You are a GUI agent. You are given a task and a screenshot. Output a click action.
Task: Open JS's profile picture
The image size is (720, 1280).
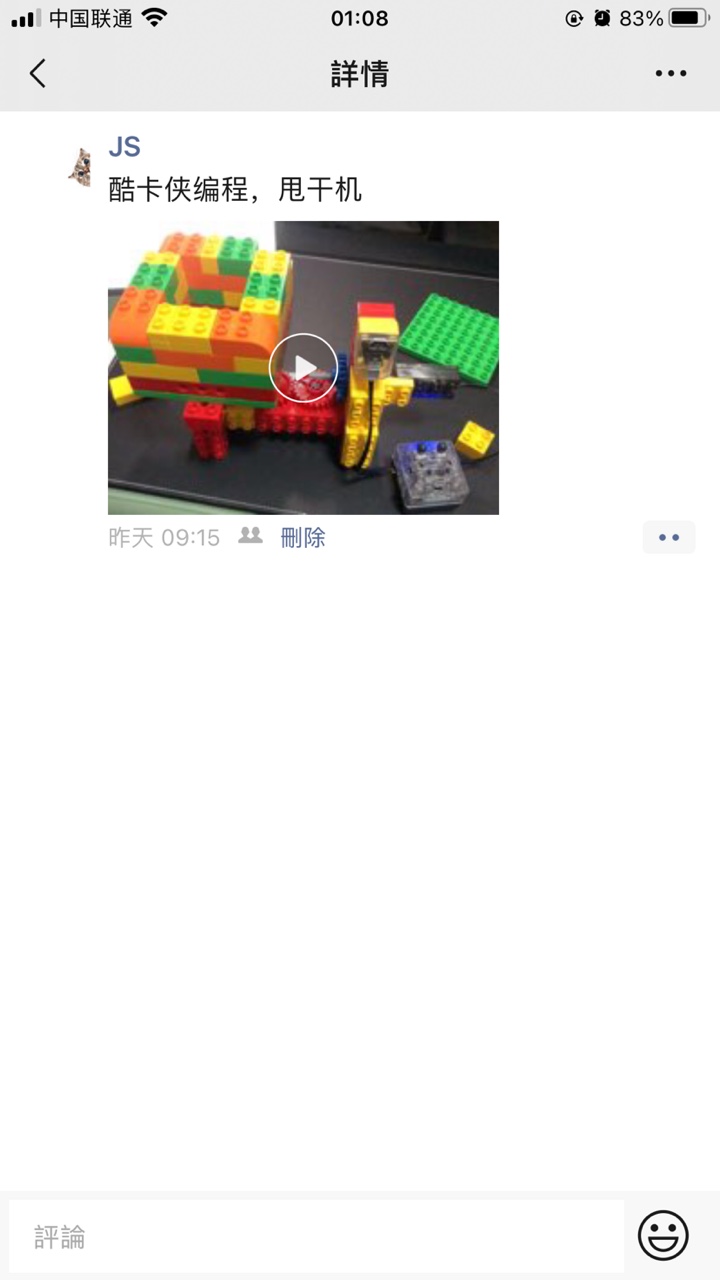[79, 166]
